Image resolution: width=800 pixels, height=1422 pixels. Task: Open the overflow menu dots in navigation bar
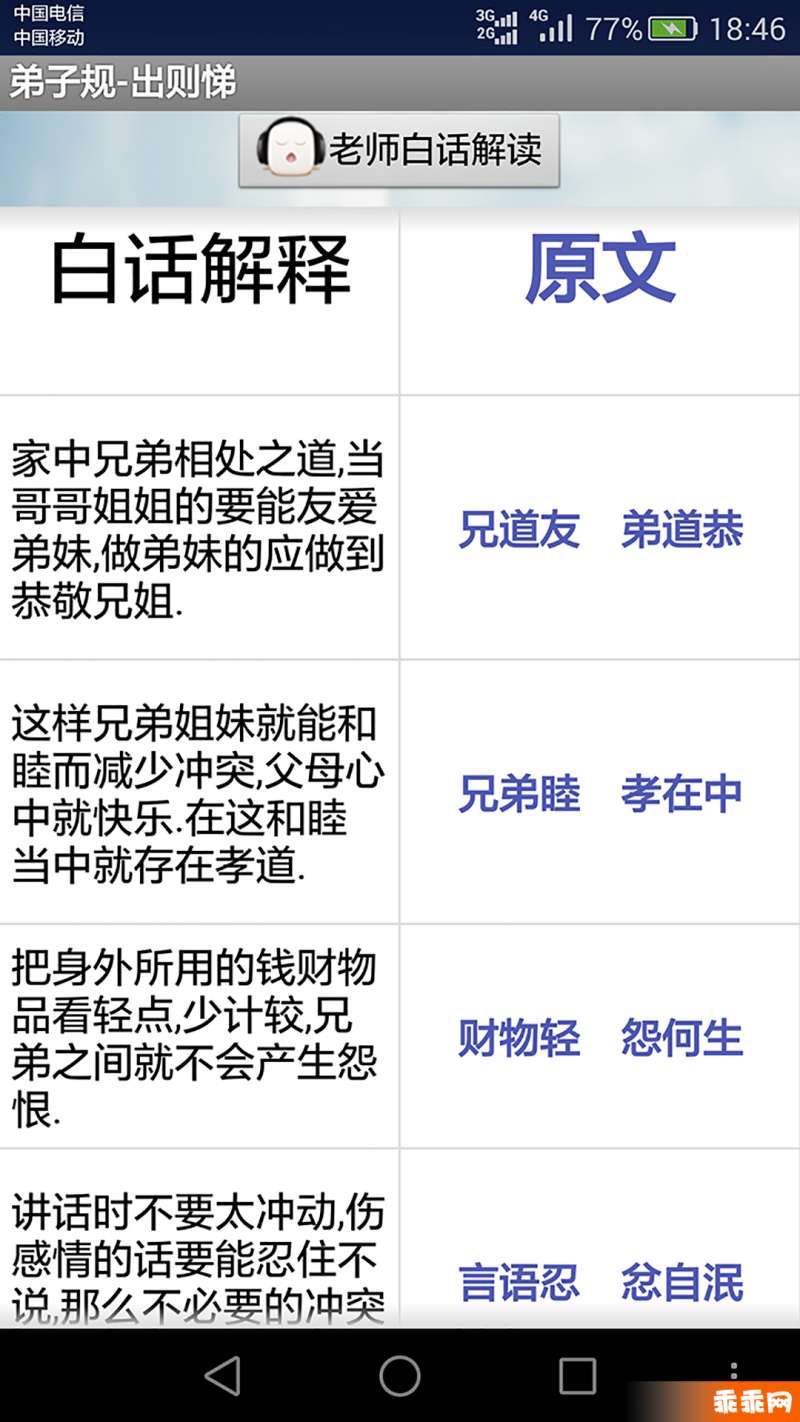(734, 1372)
